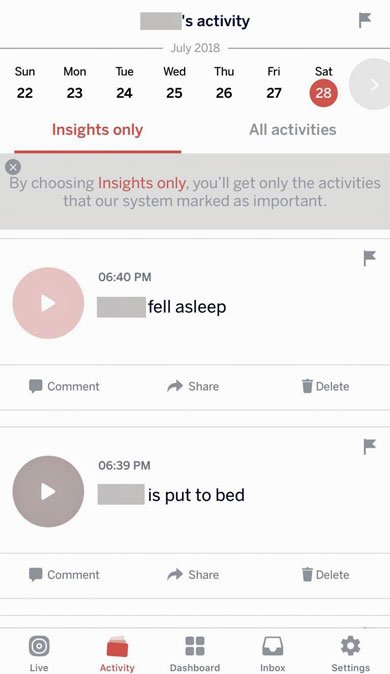Open the Inbox tab
This screenshot has height=674, width=390.
pos(273,653)
